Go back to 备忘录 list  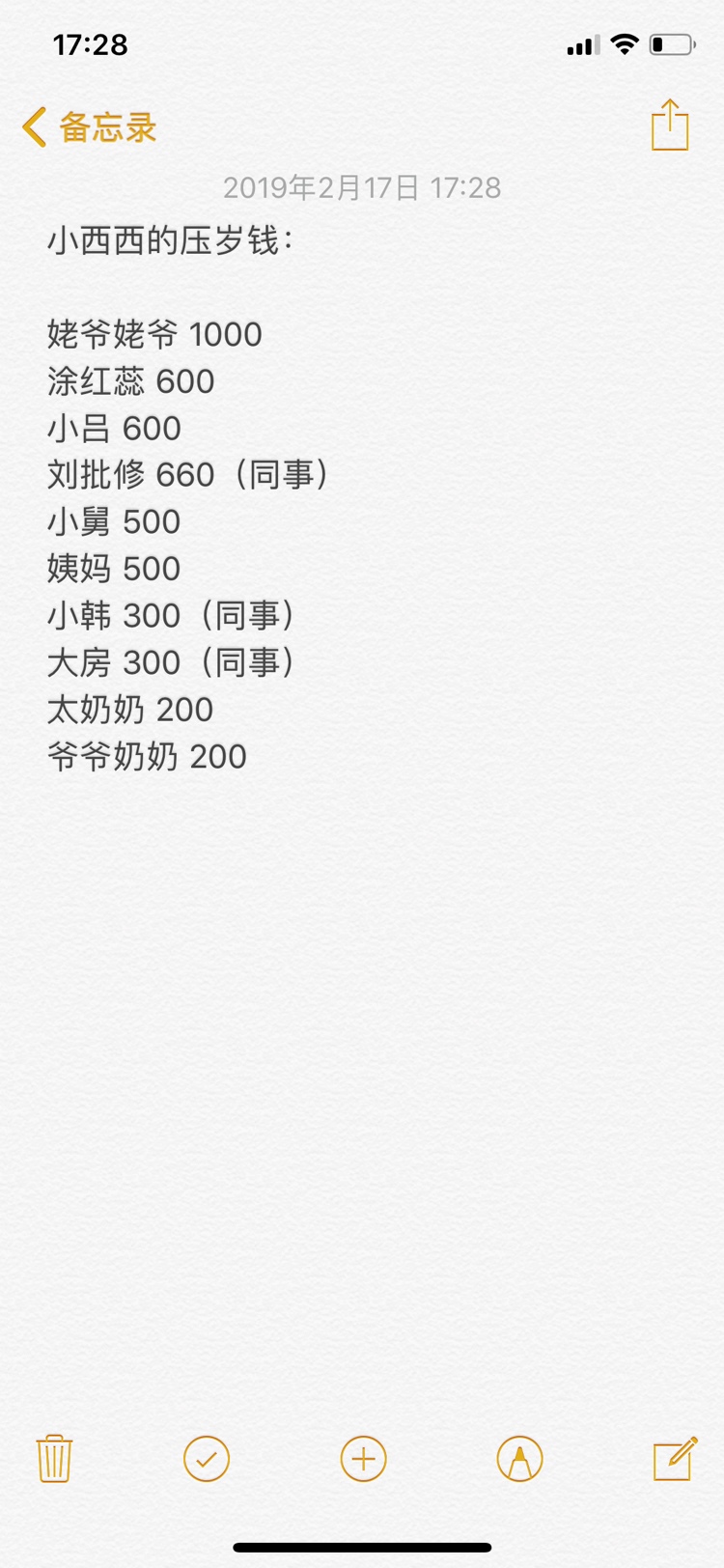point(90,127)
